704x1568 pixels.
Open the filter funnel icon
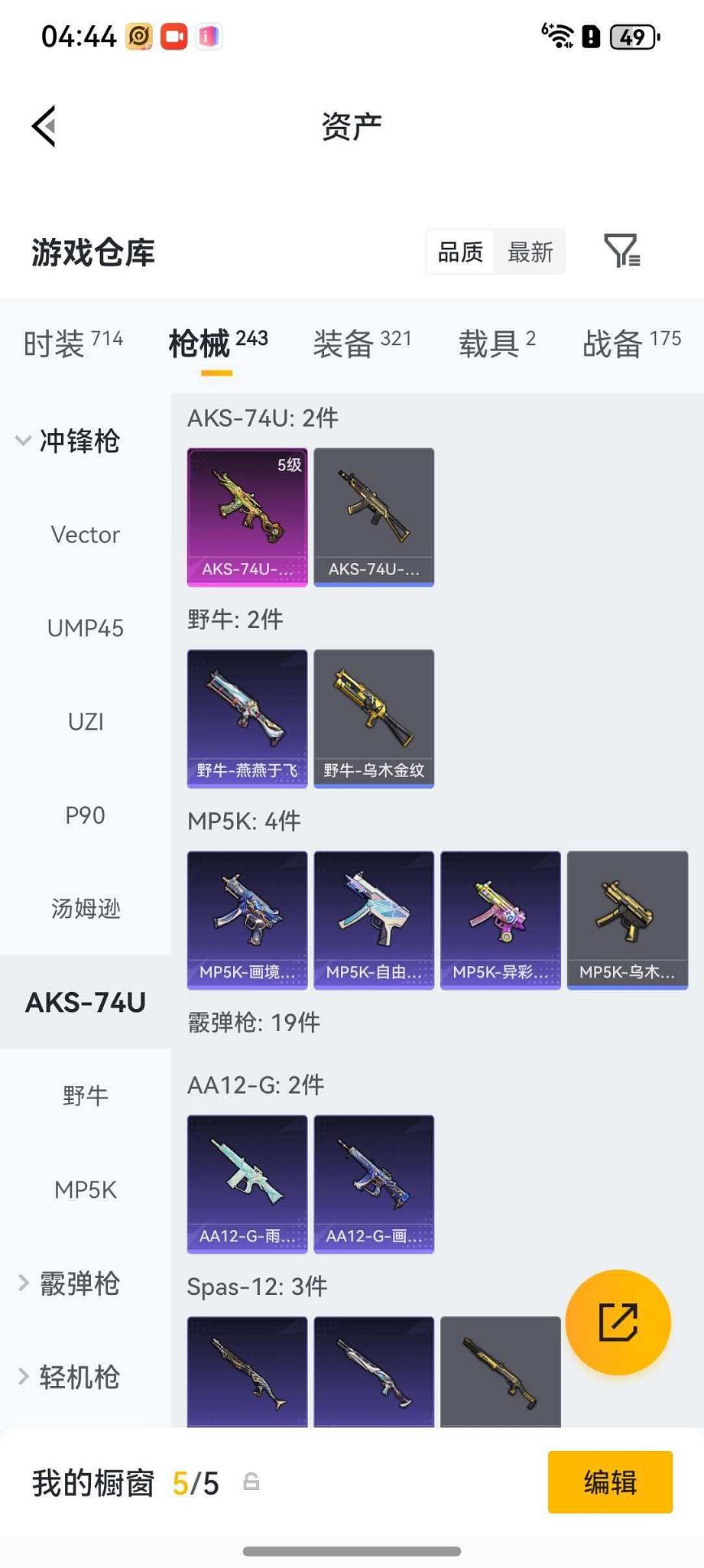(x=621, y=252)
